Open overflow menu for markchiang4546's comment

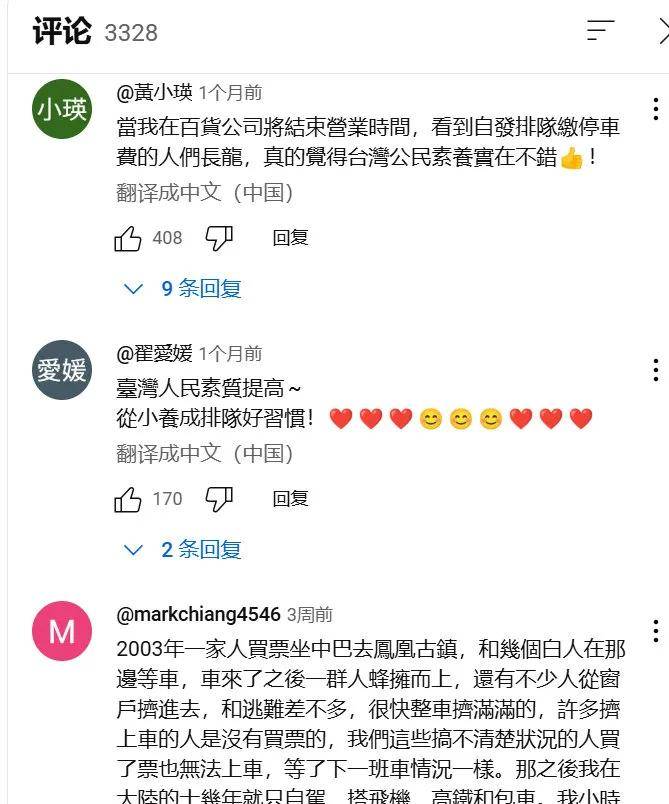(655, 631)
